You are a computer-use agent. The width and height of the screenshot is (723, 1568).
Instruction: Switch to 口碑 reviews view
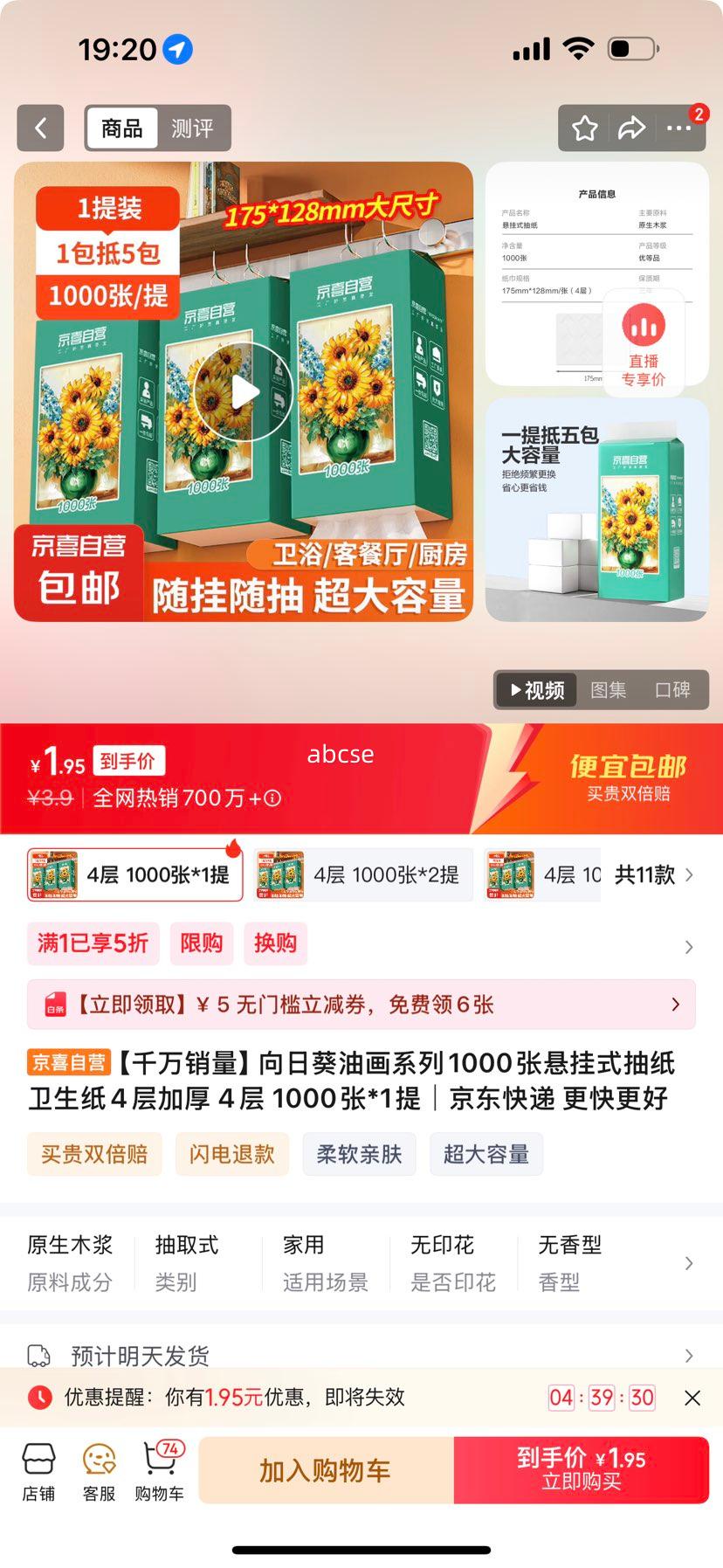(672, 690)
